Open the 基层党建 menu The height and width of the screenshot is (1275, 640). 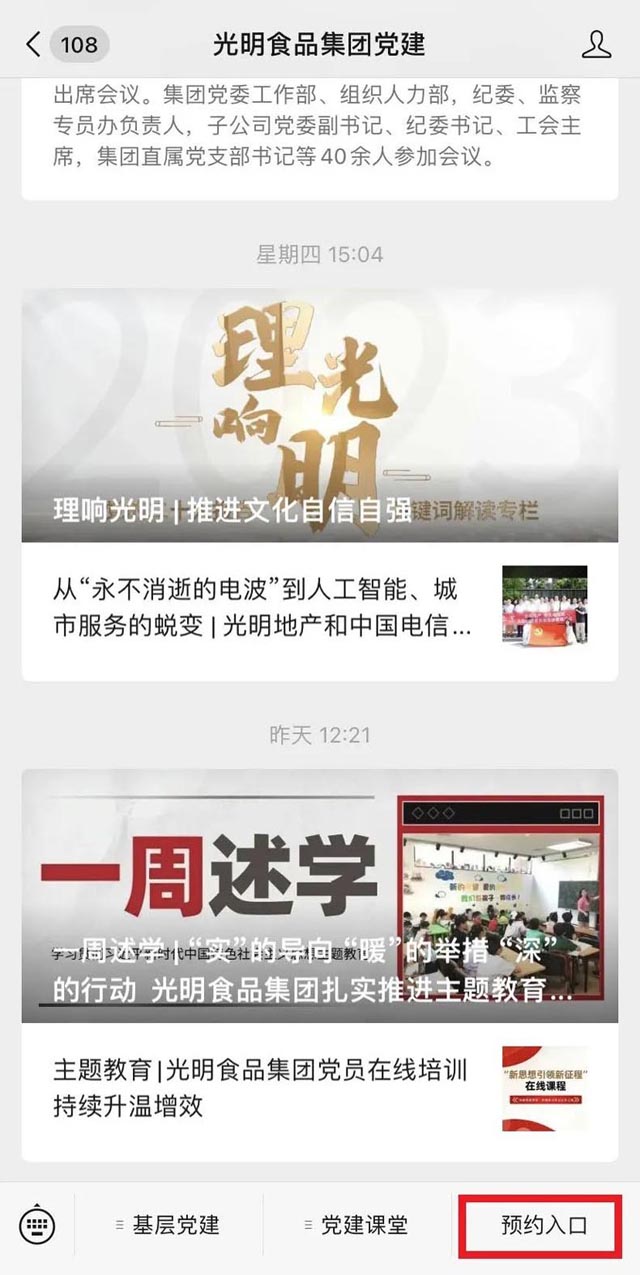click(x=168, y=1225)
